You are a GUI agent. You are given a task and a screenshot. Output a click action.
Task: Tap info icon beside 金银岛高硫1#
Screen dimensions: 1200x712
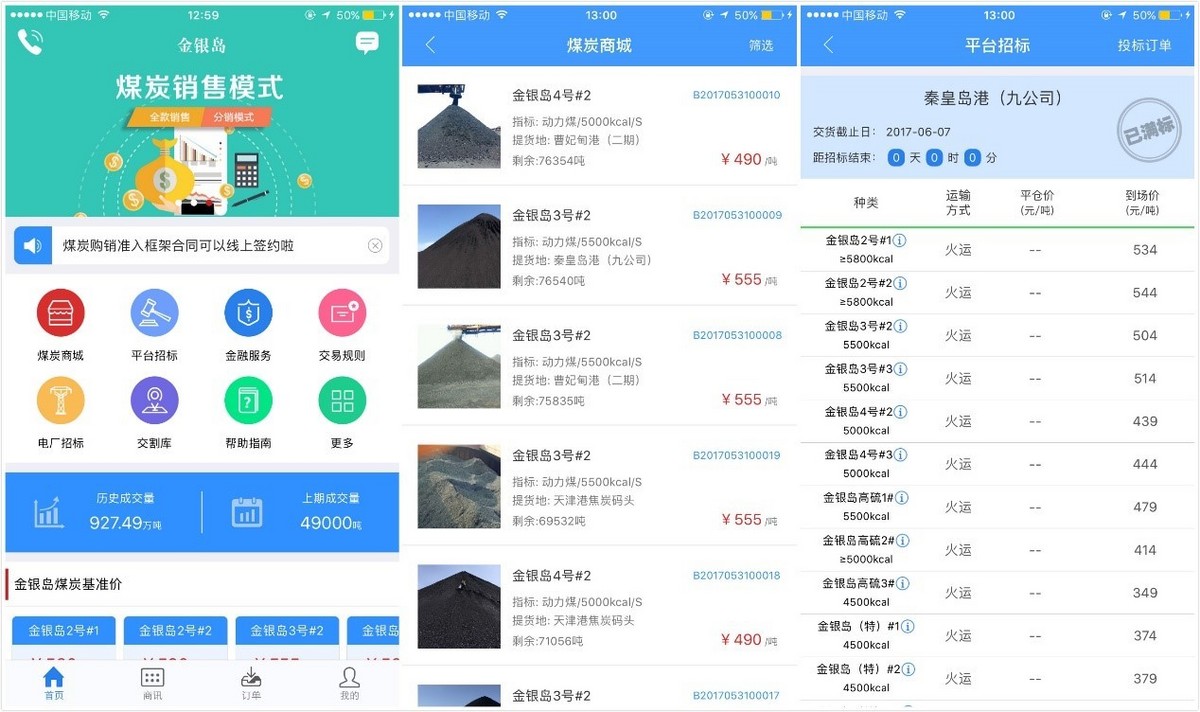tap(901, 498)
